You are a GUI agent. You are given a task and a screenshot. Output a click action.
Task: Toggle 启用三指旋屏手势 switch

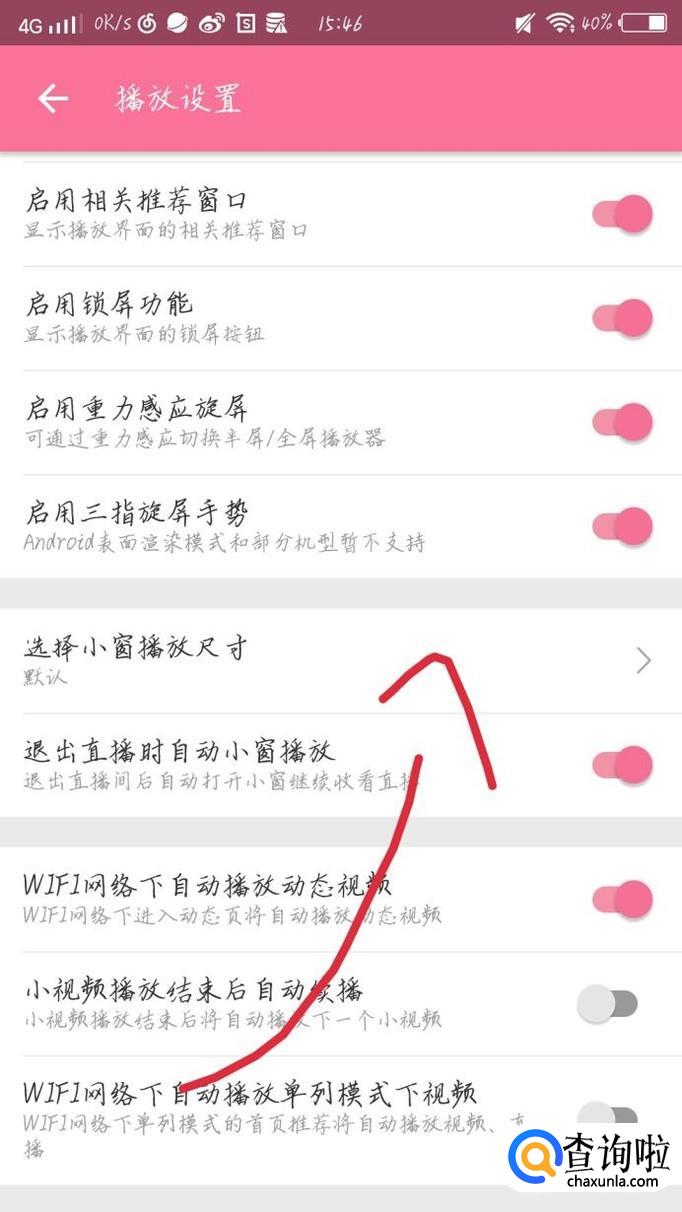[621, 526]
